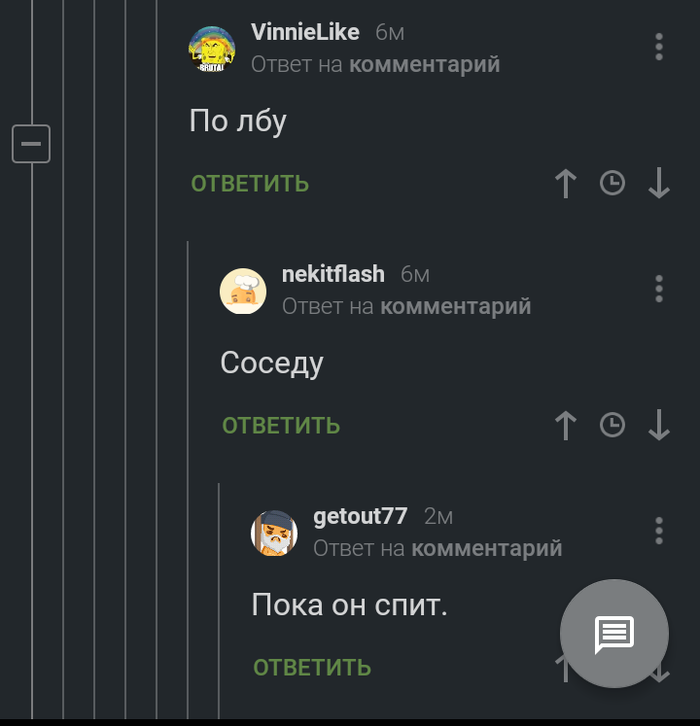Open overflow menu on nekitflash's comment
The width and height of the screenshot is (700, 726).
[x=658, y=289]
